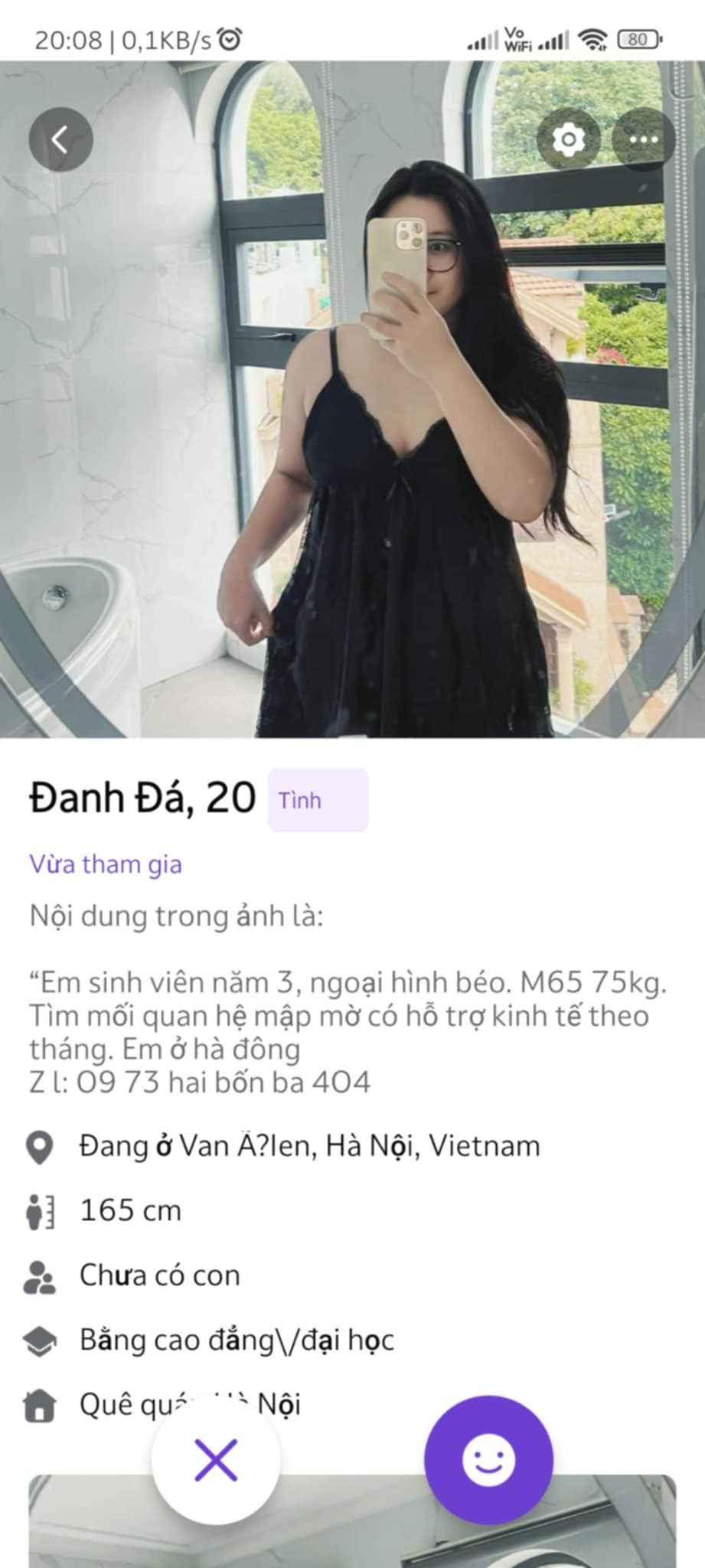Click the graduation cap education icon
The width and height of the screenshot is (705, 1568).
(40, 1339)
